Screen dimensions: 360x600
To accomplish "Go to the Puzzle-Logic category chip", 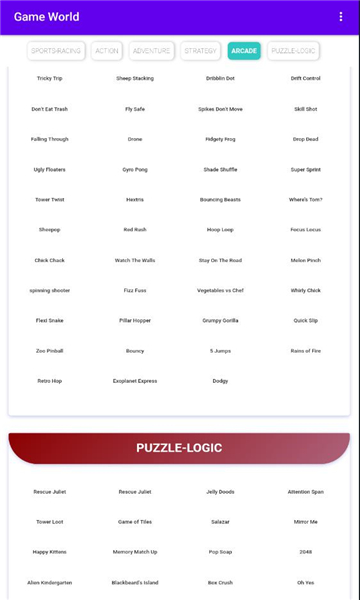I will pyautogui.click(x=293, y=51).
